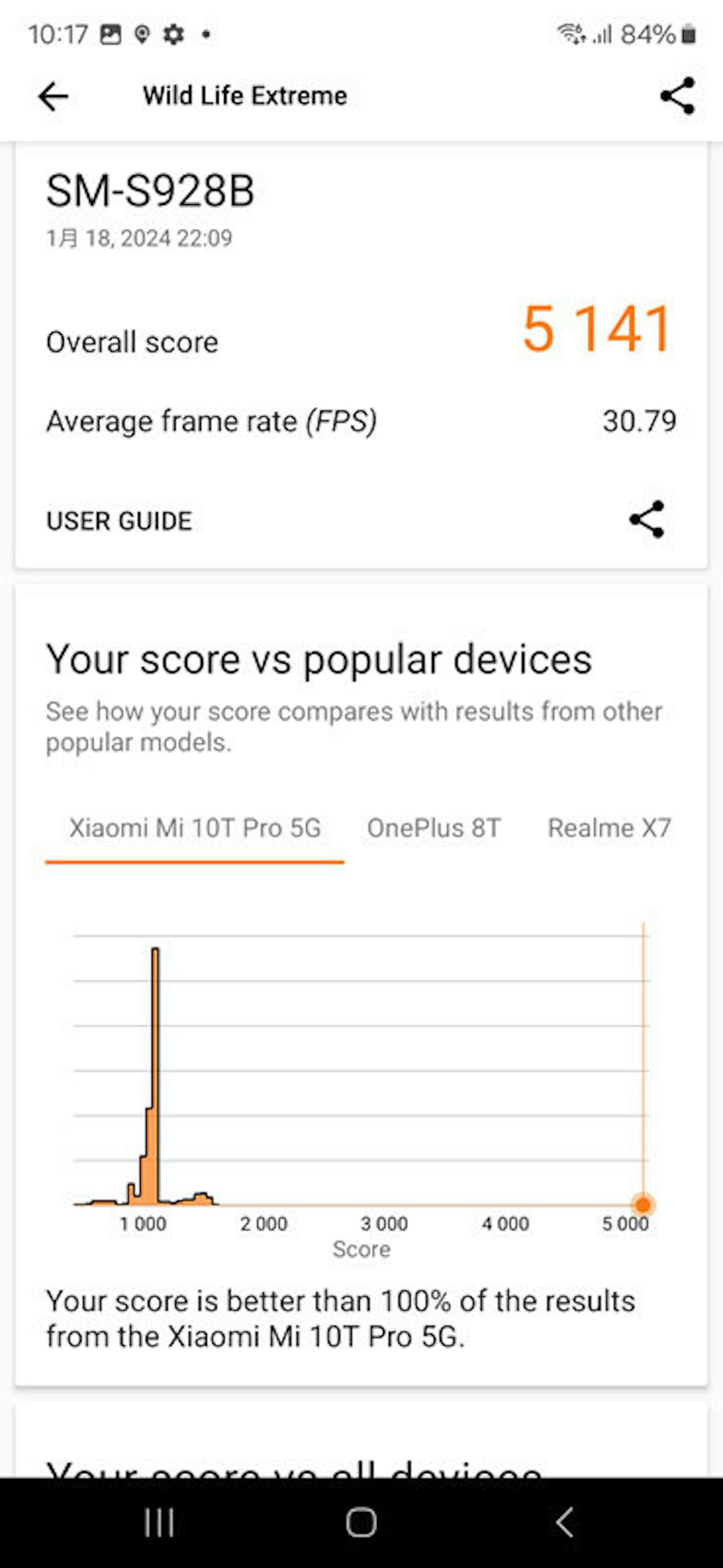Screen dimensions: 723x1568
Task: Open recent apps from navigation bar
Action: [x=159, y=1522]
